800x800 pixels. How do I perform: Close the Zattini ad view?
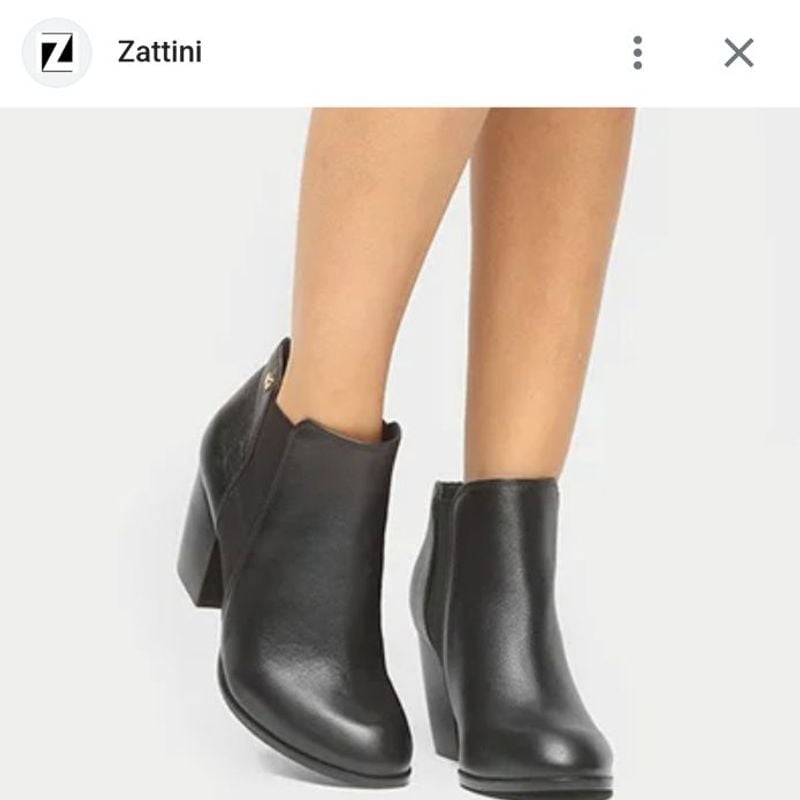pyautogui.click(x=739, y=52)
